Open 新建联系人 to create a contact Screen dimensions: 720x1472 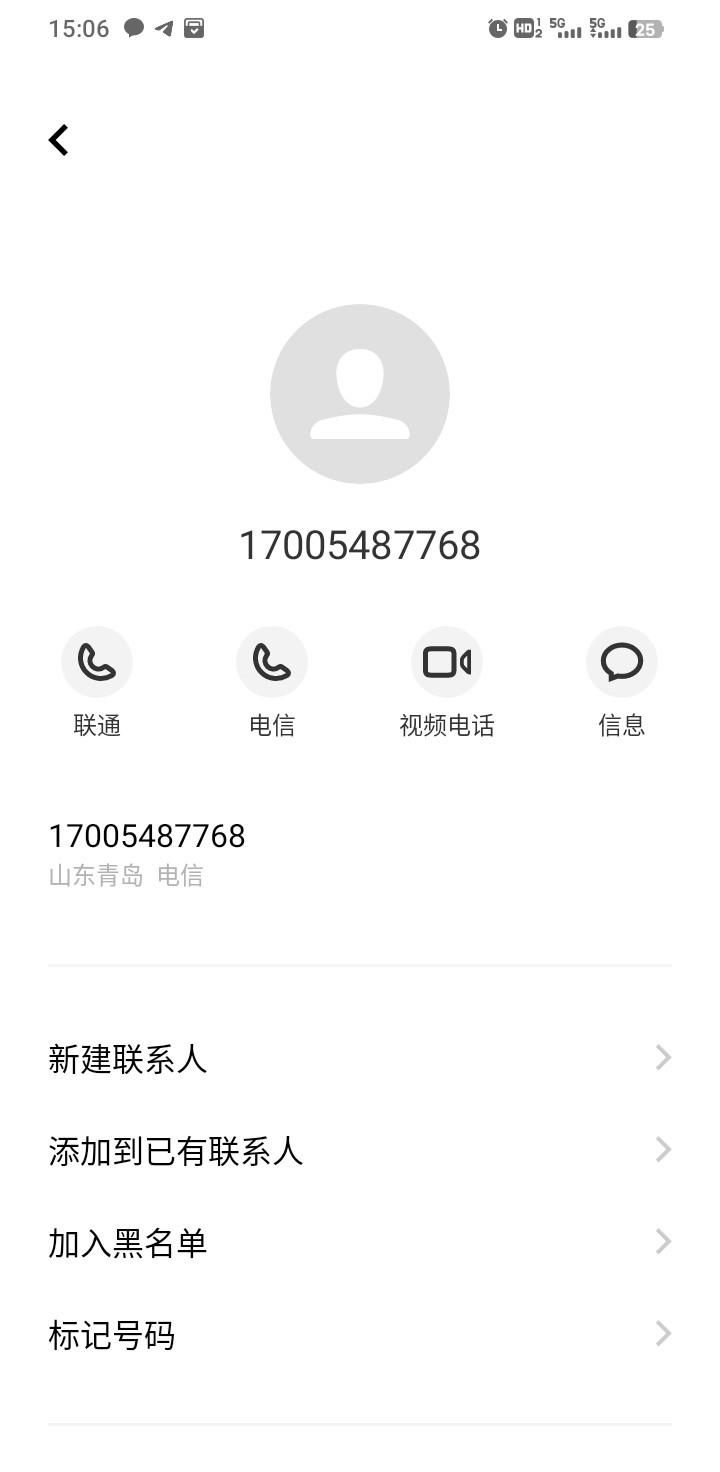click(x=360, y=1058)
